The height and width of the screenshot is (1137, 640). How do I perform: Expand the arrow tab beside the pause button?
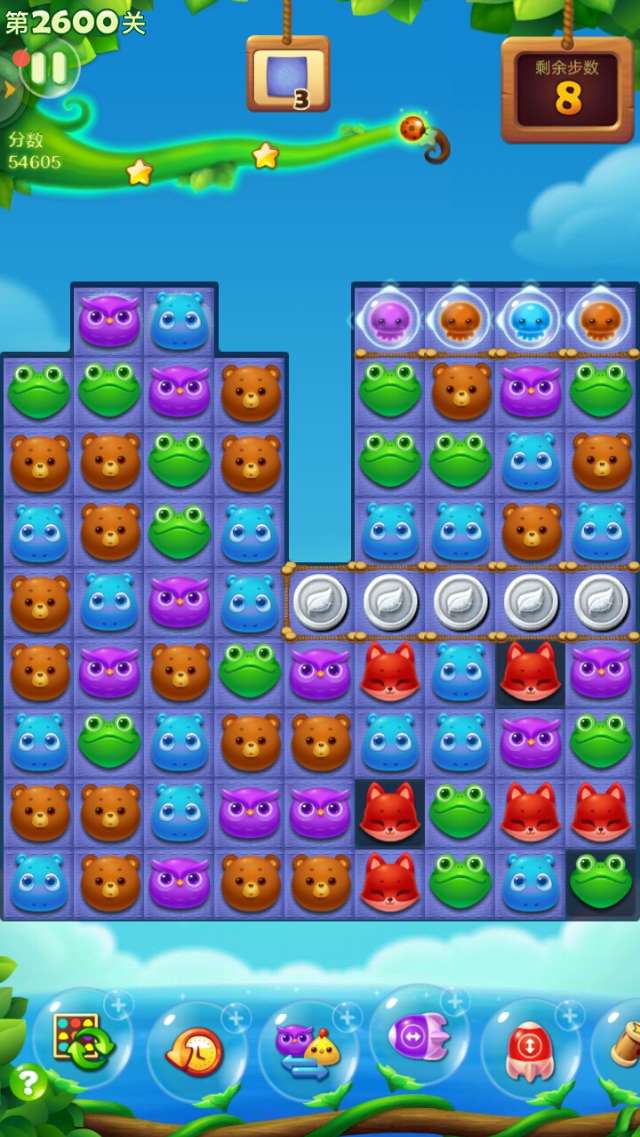[9, 89]
